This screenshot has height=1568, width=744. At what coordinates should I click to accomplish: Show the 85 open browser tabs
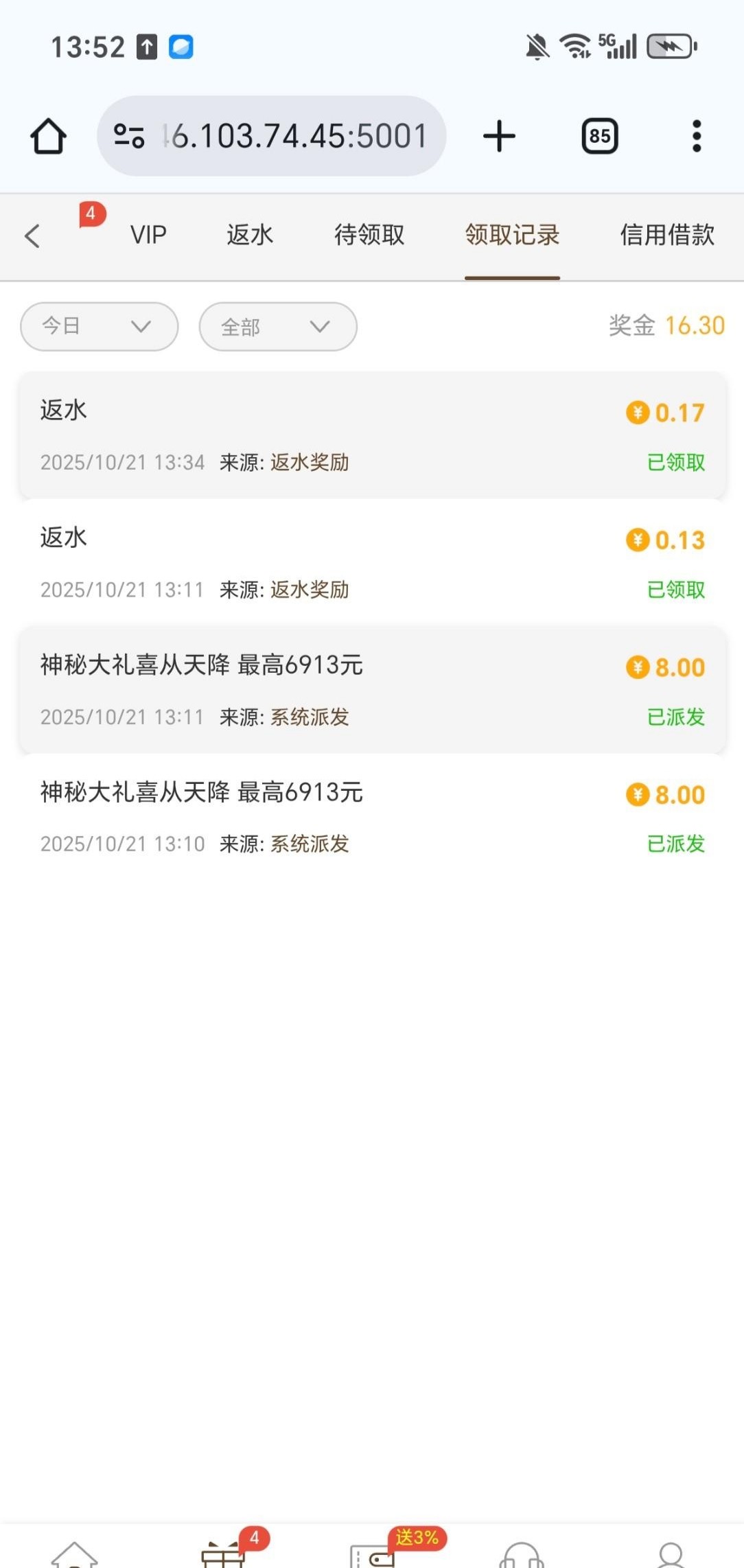599,136
